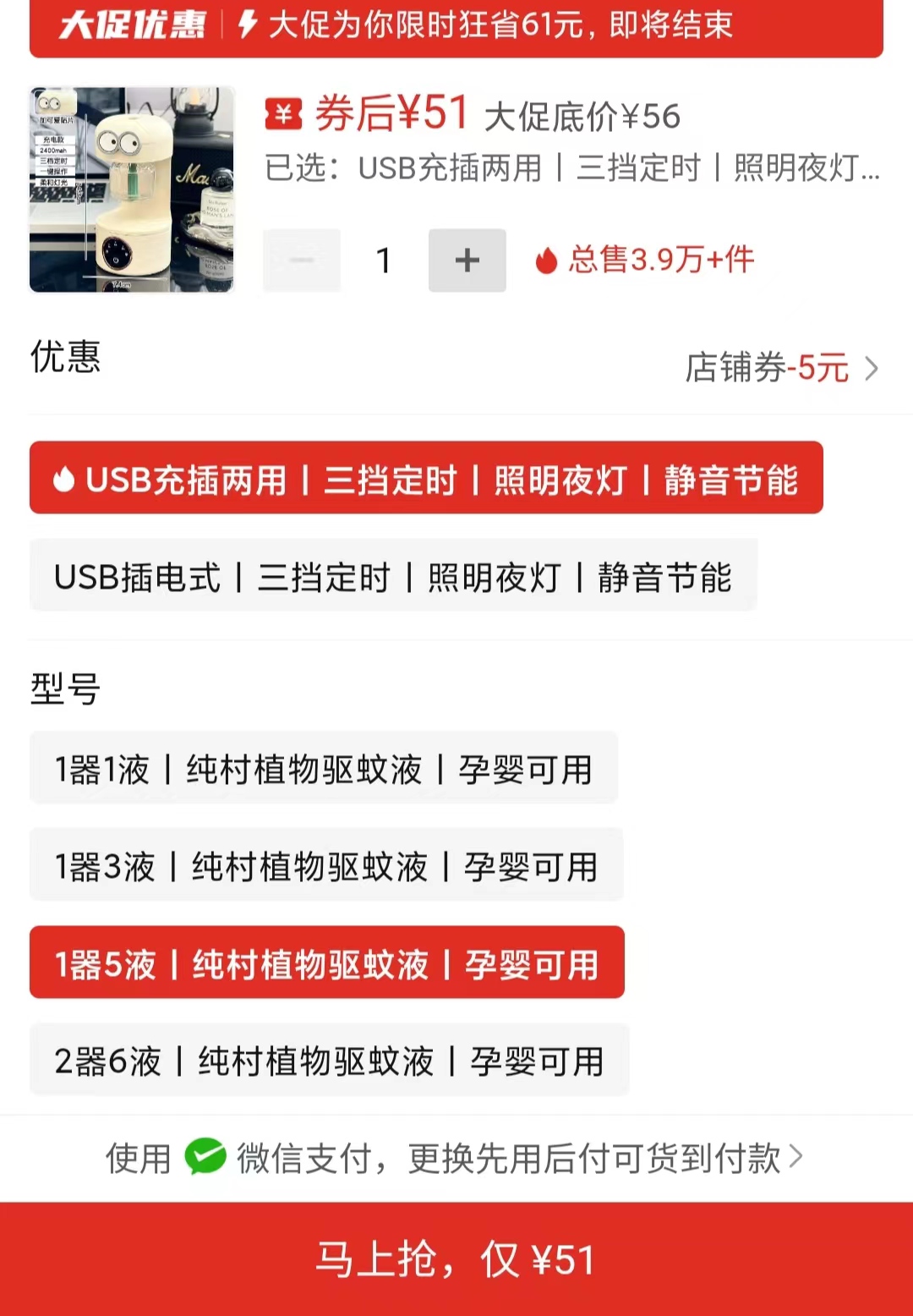Select the USB充插两用 option
The height and width of the screenshot is (1316, 913).
click(x=426, y=479)
